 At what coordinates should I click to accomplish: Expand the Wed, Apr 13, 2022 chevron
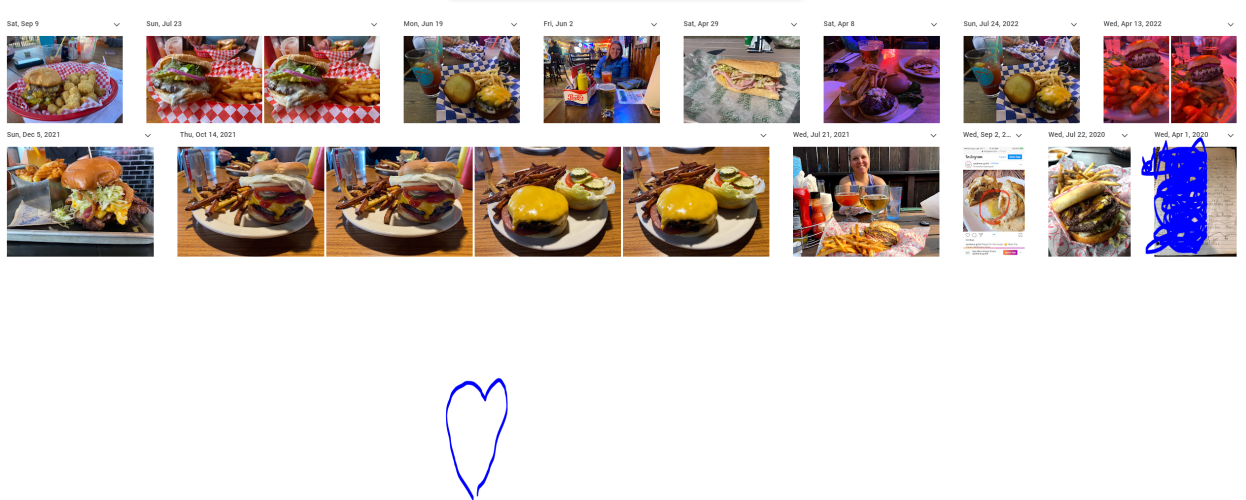1230,24
